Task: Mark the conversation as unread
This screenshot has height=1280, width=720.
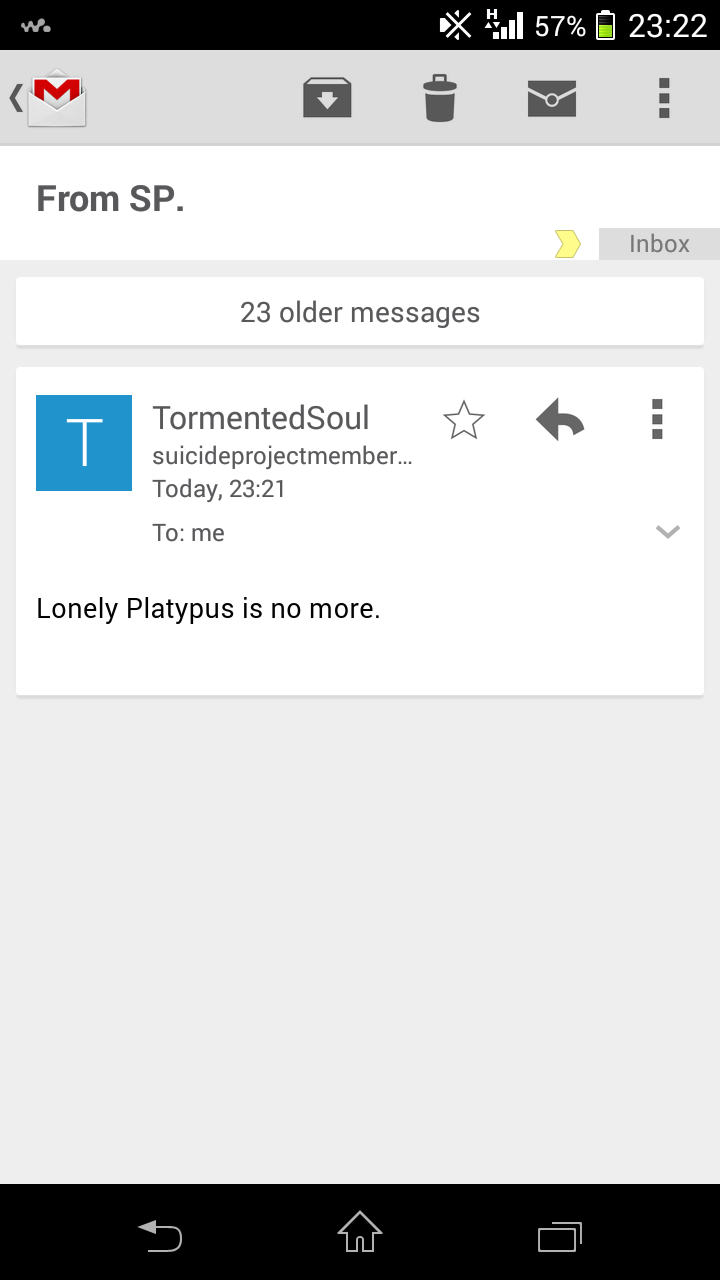Action: (x=551, y=98)
